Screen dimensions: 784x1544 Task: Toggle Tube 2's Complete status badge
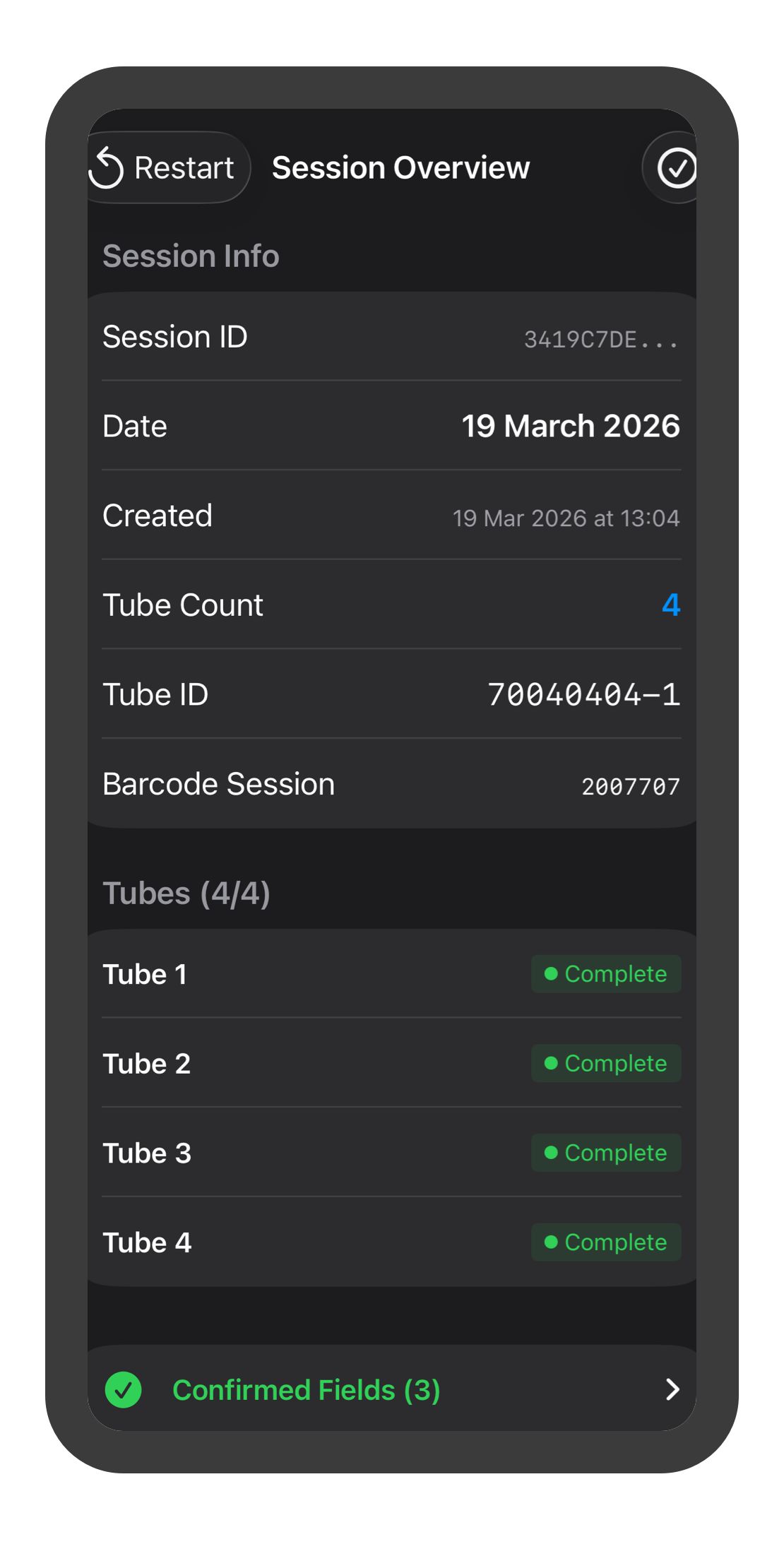pyautogui.click(x=605, y=1063)
